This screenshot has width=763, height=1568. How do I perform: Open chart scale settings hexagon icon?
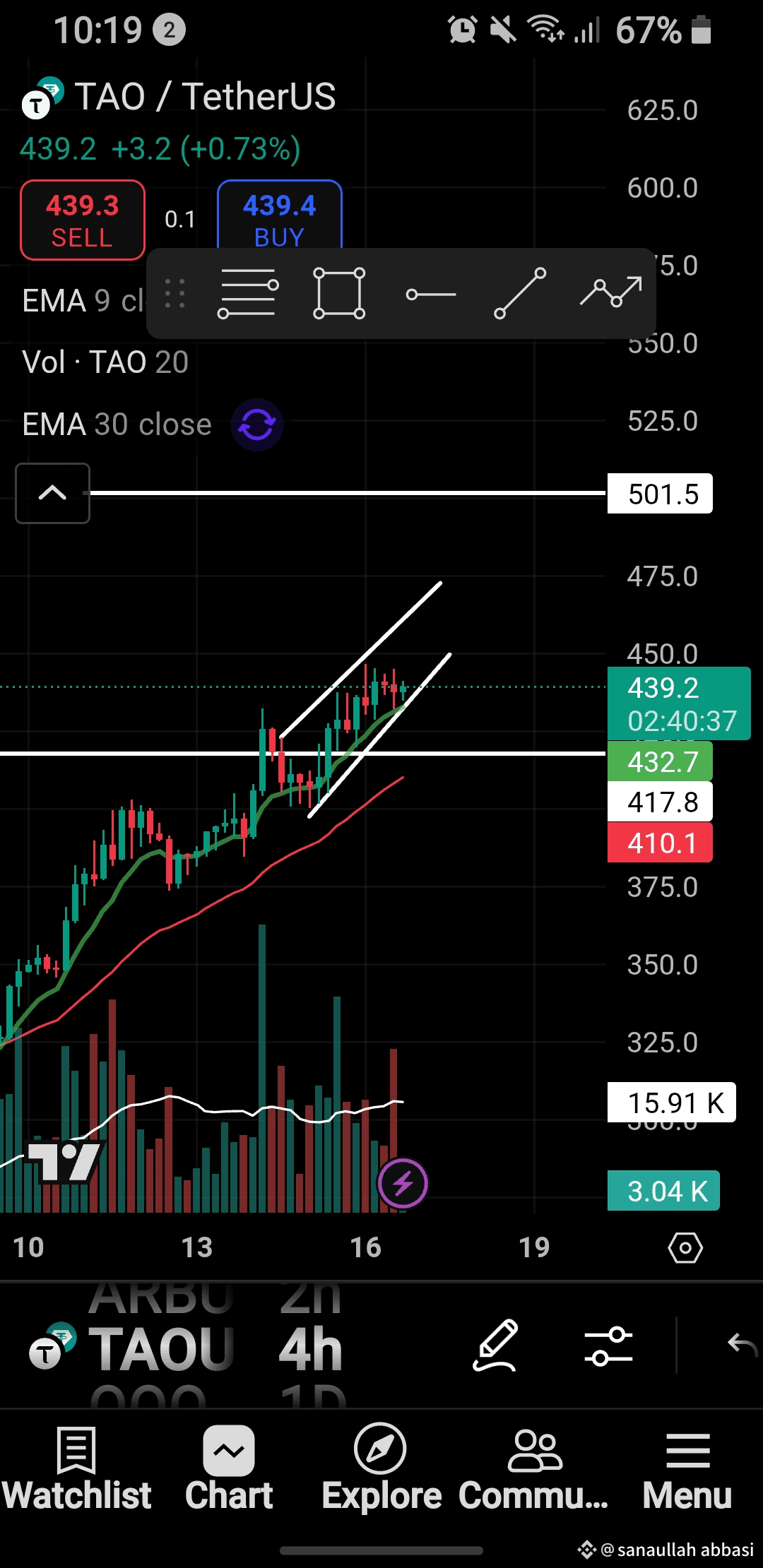click(685, 1248)
